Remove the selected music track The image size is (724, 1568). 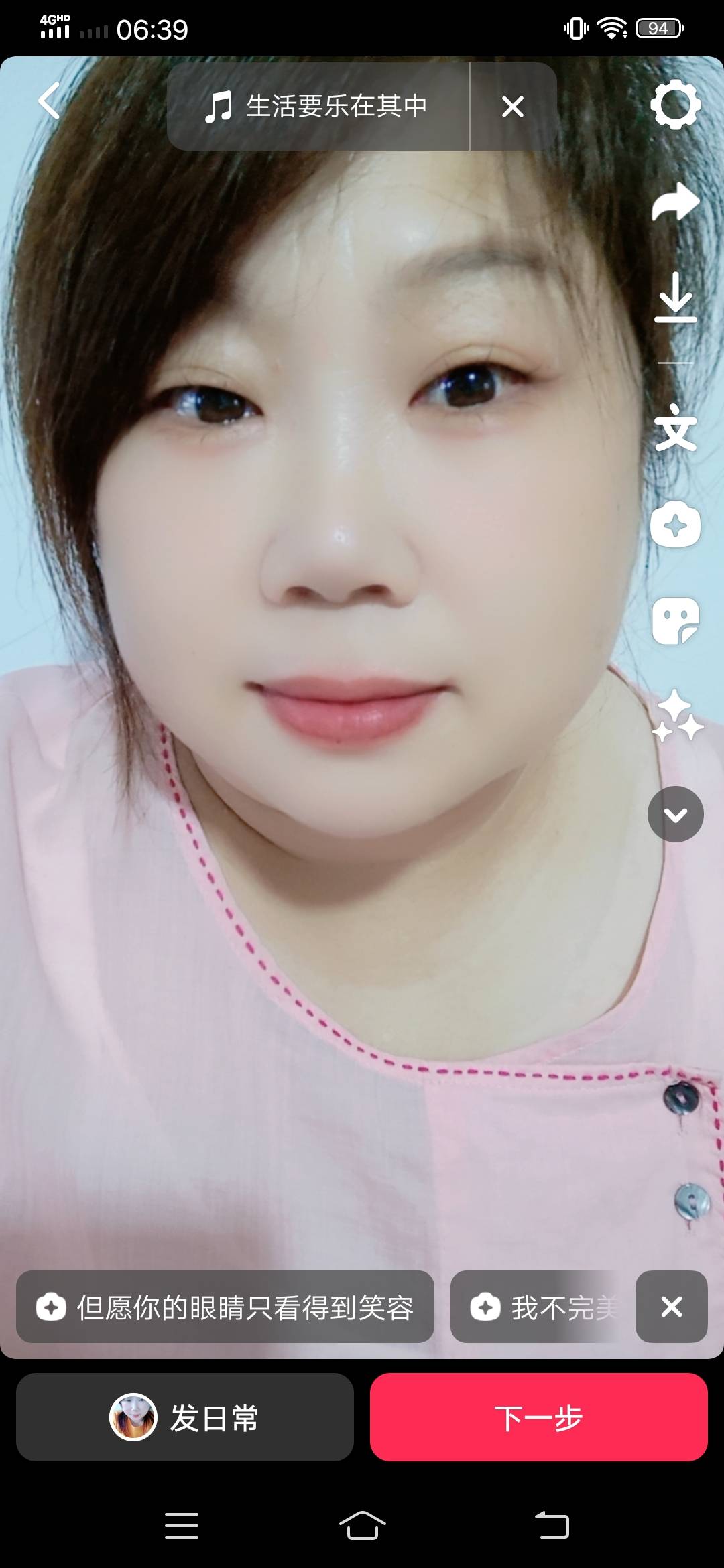point(513,107)
